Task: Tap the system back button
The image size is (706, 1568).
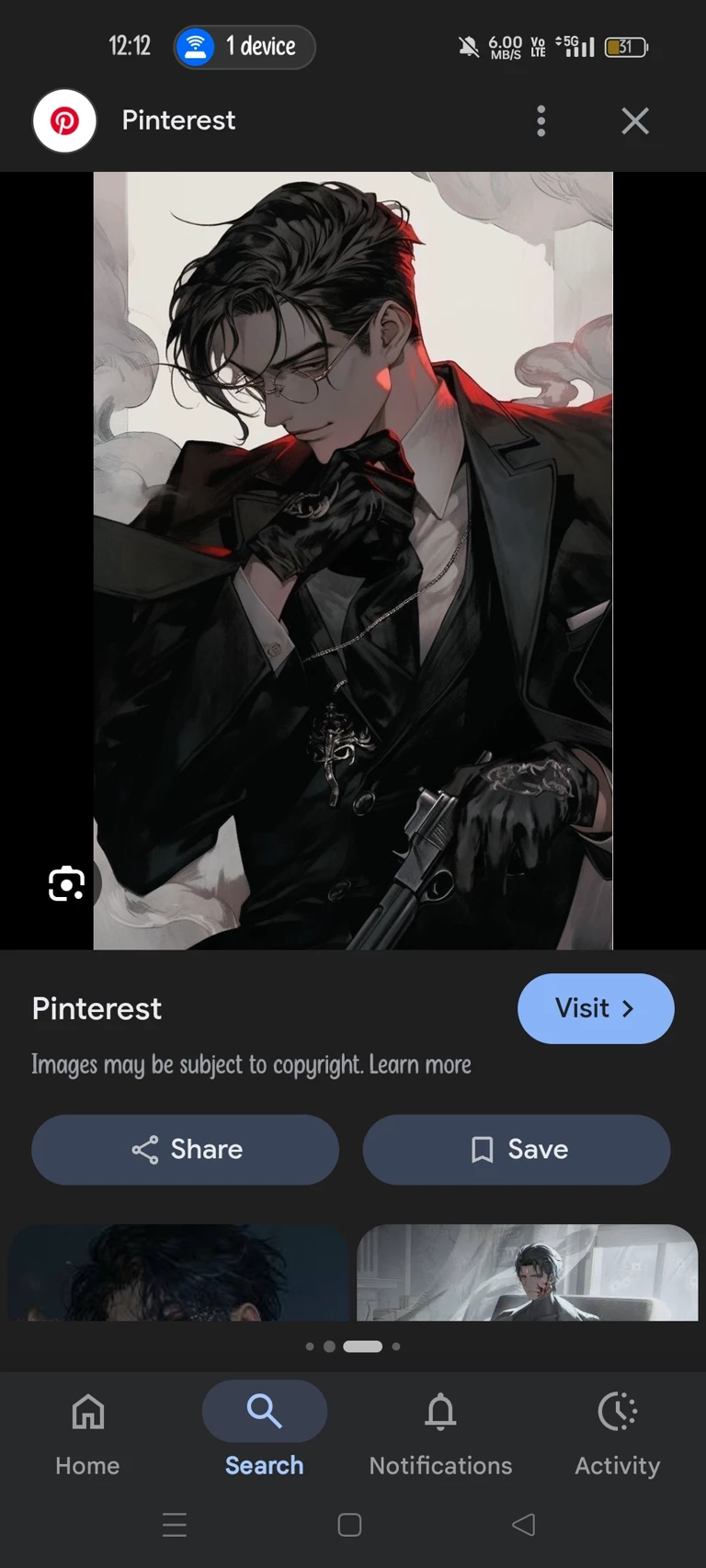Action: pos(524,1525)
